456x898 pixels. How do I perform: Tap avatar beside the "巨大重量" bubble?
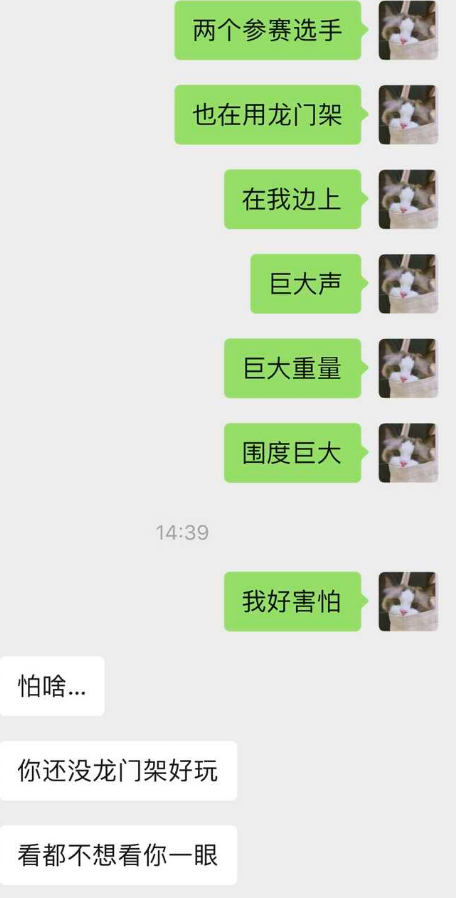tap(408, 368)
